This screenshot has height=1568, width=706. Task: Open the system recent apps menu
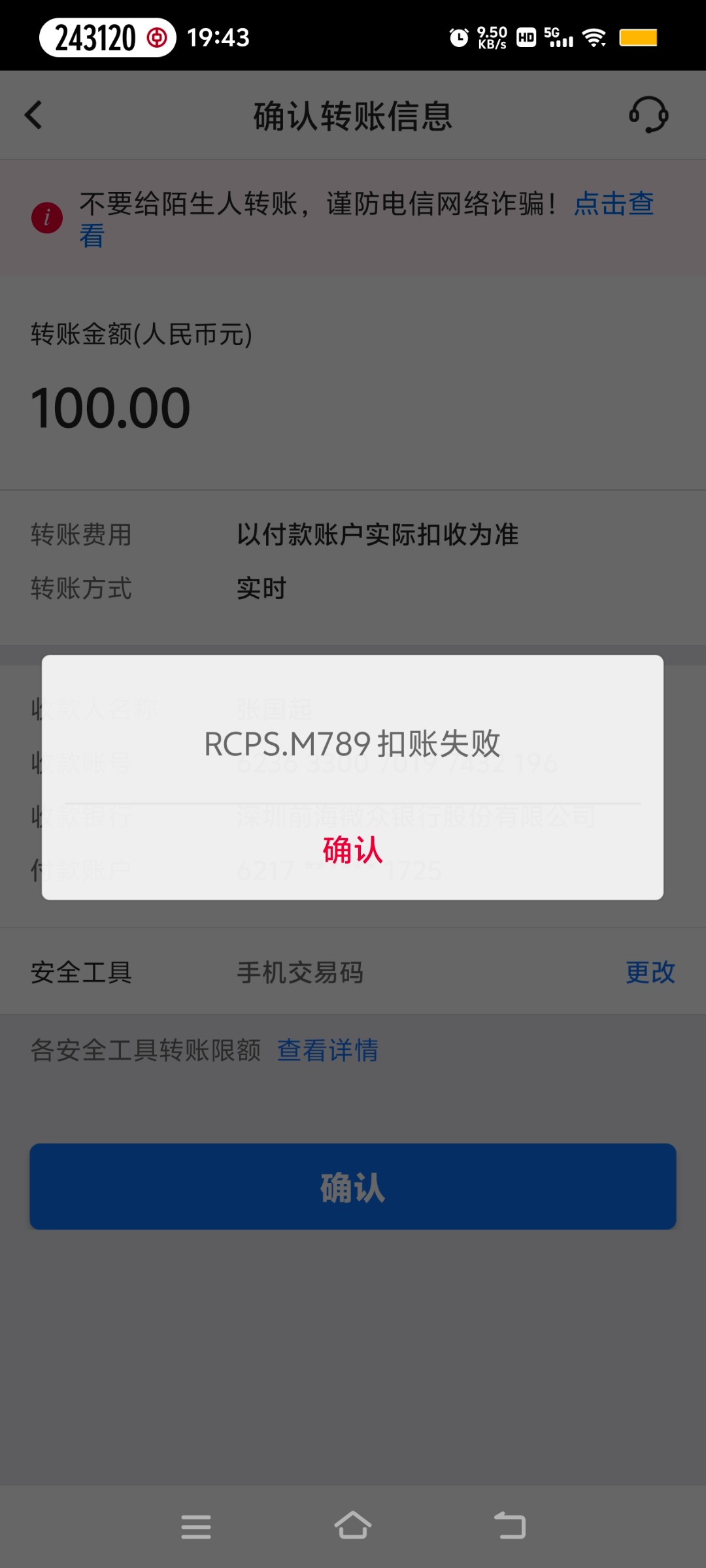(x=196, y=1527)
